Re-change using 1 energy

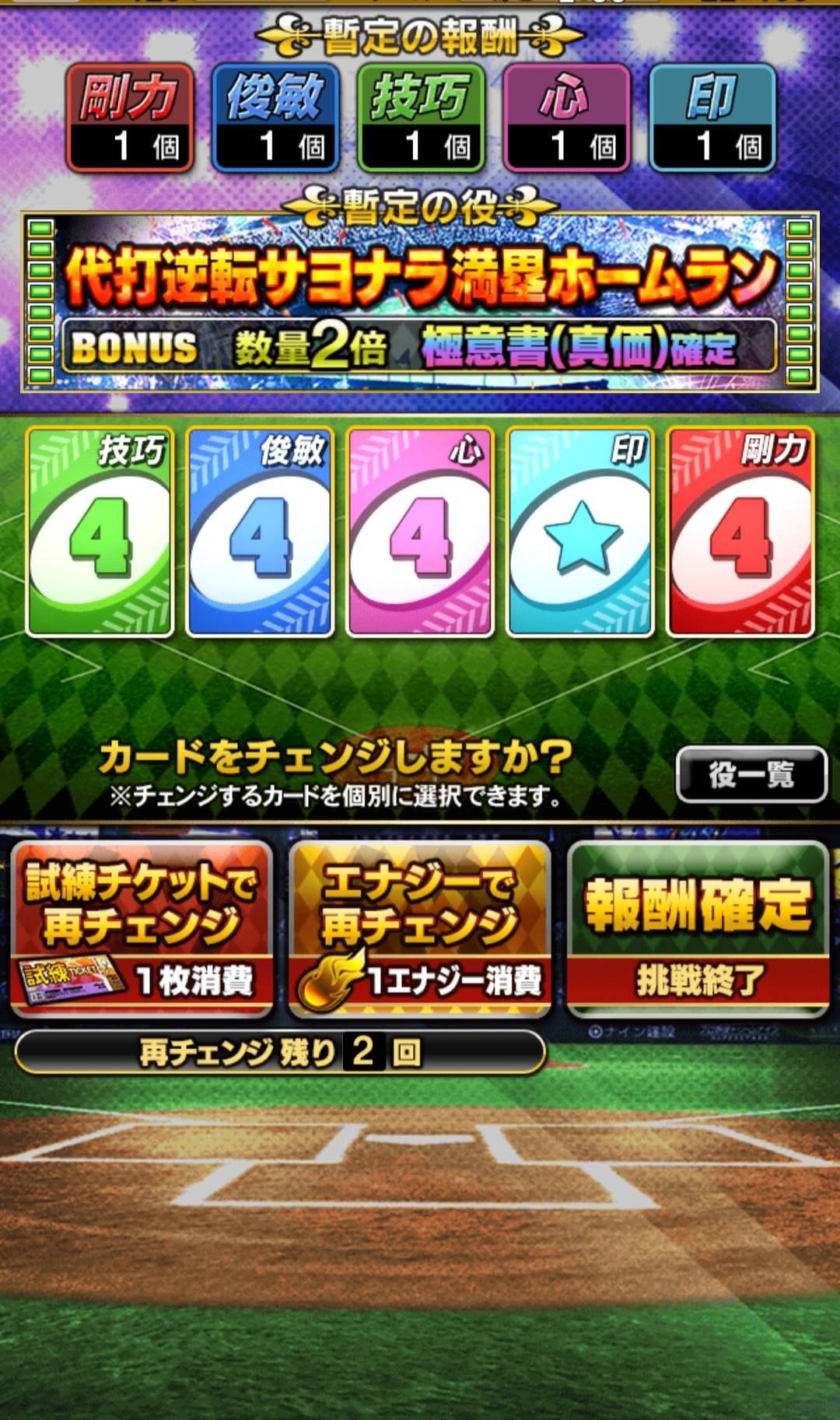(419, 929)
